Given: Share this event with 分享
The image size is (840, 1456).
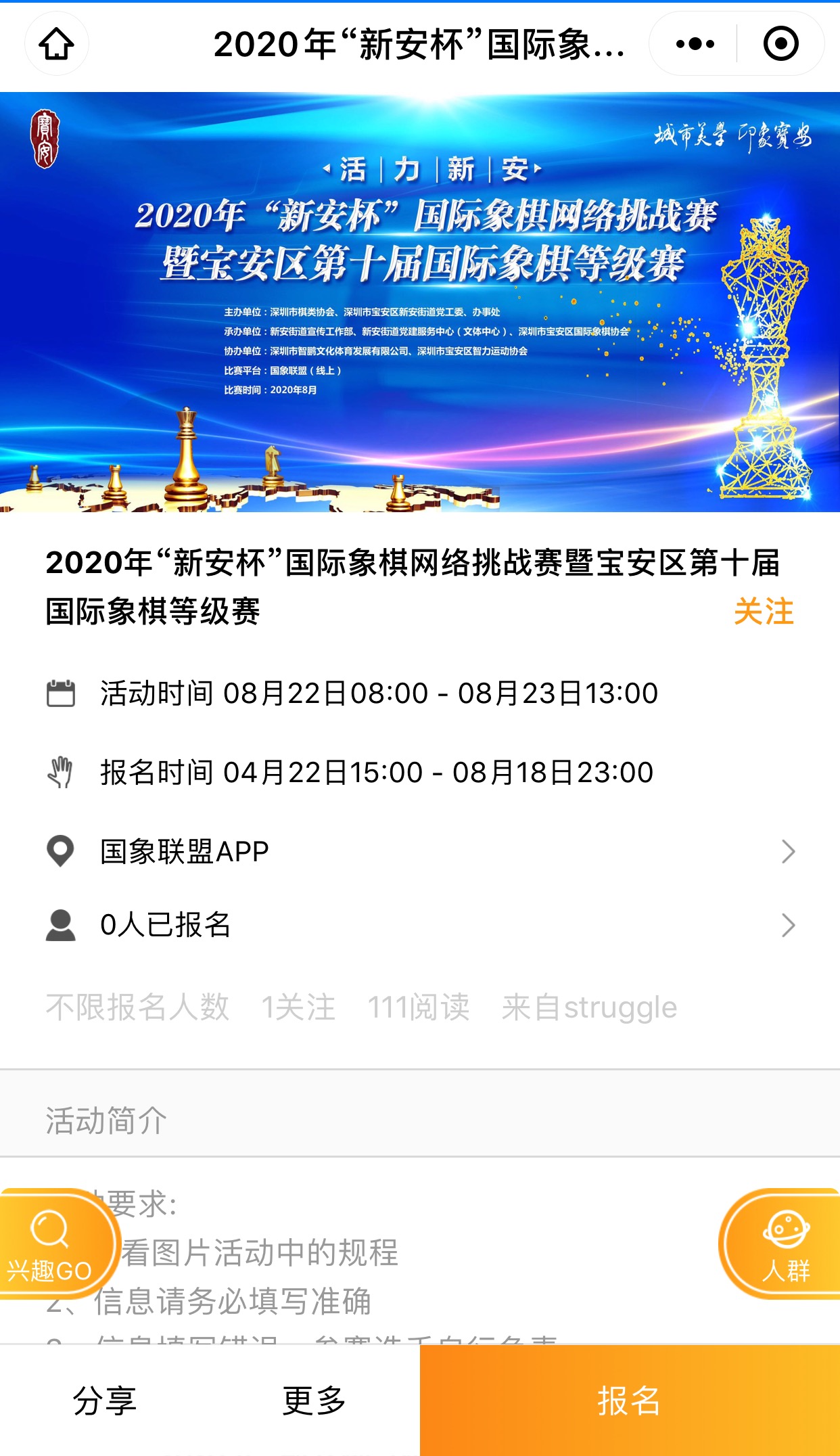Looking at the screenshot, I should tap(105, 1401).
